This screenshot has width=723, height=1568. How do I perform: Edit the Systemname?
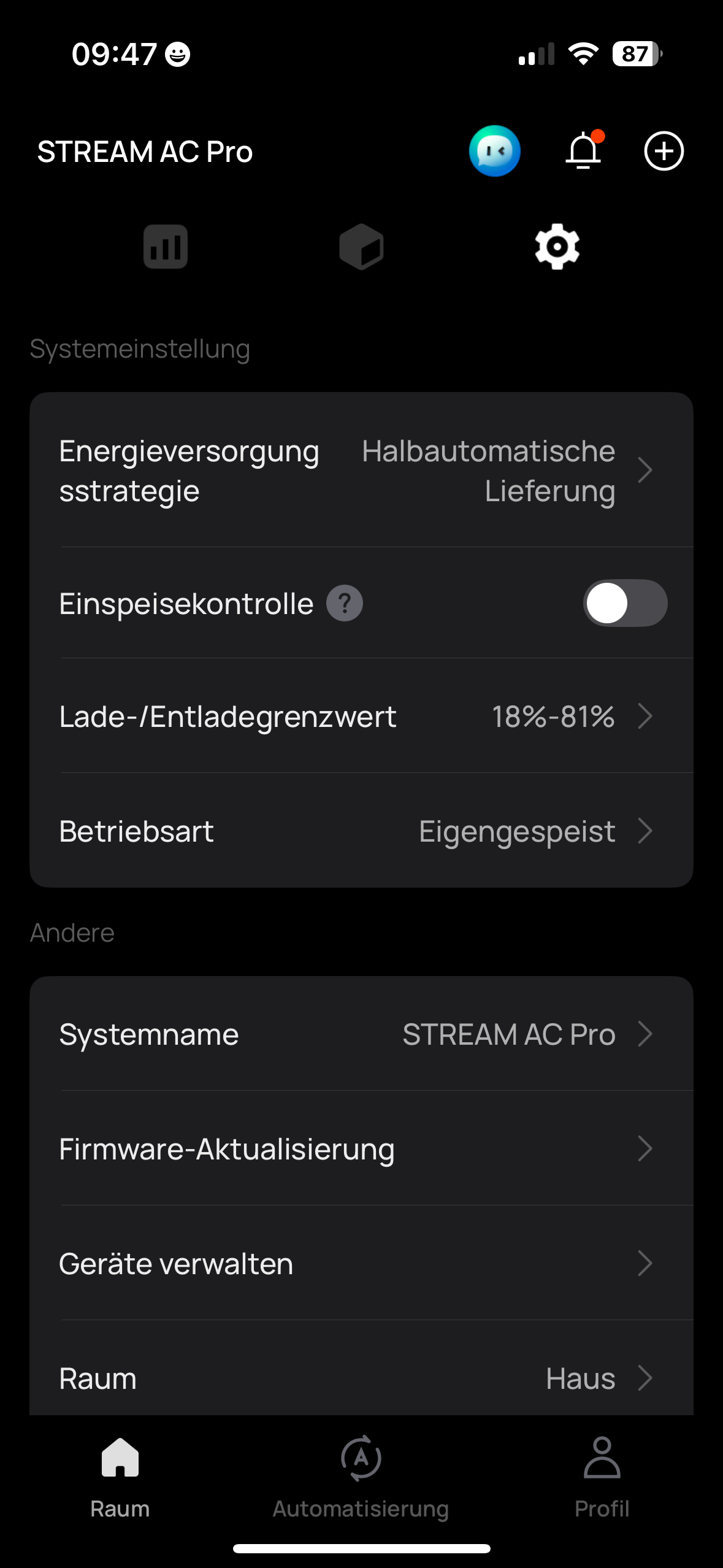tap(361, 1034)
